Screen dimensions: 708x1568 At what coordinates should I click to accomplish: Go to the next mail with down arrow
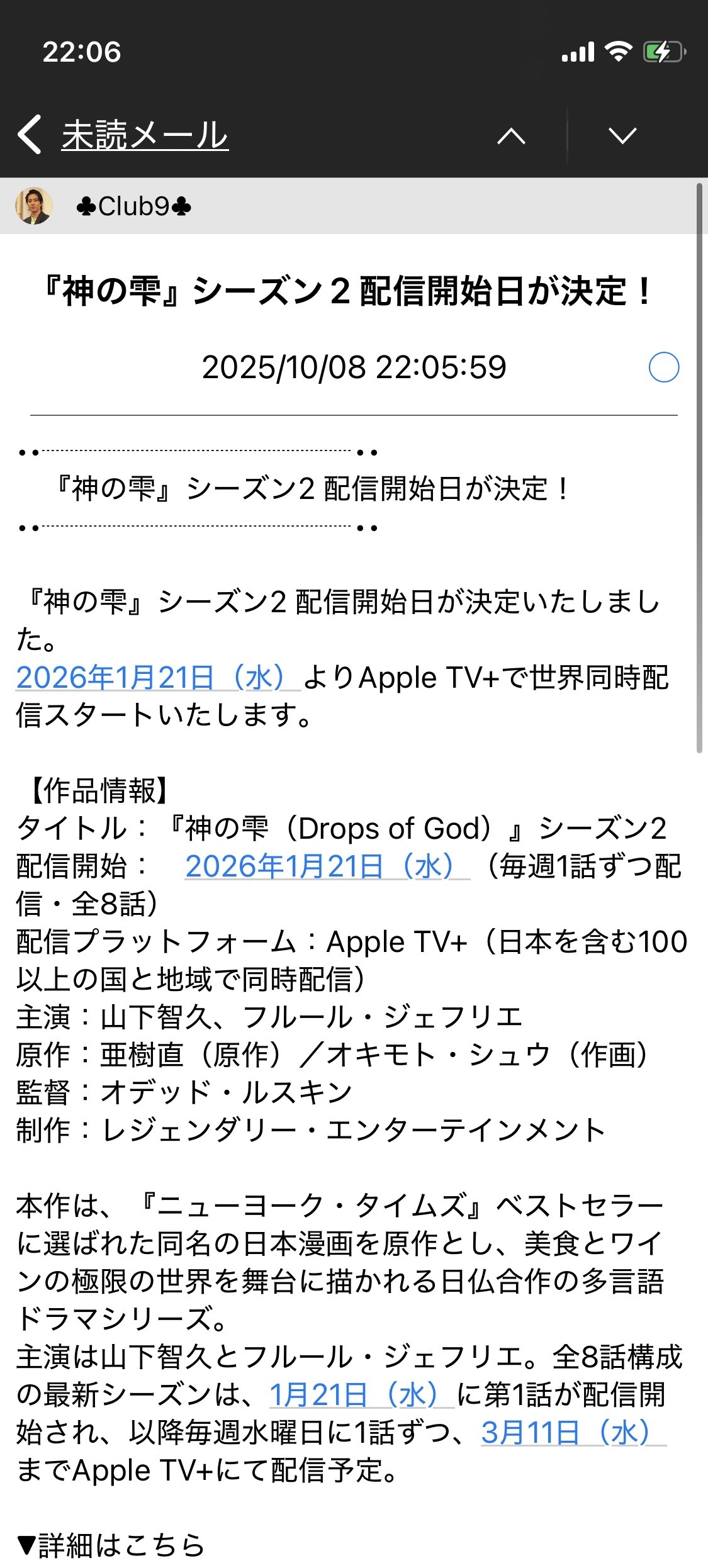(622, 136)
